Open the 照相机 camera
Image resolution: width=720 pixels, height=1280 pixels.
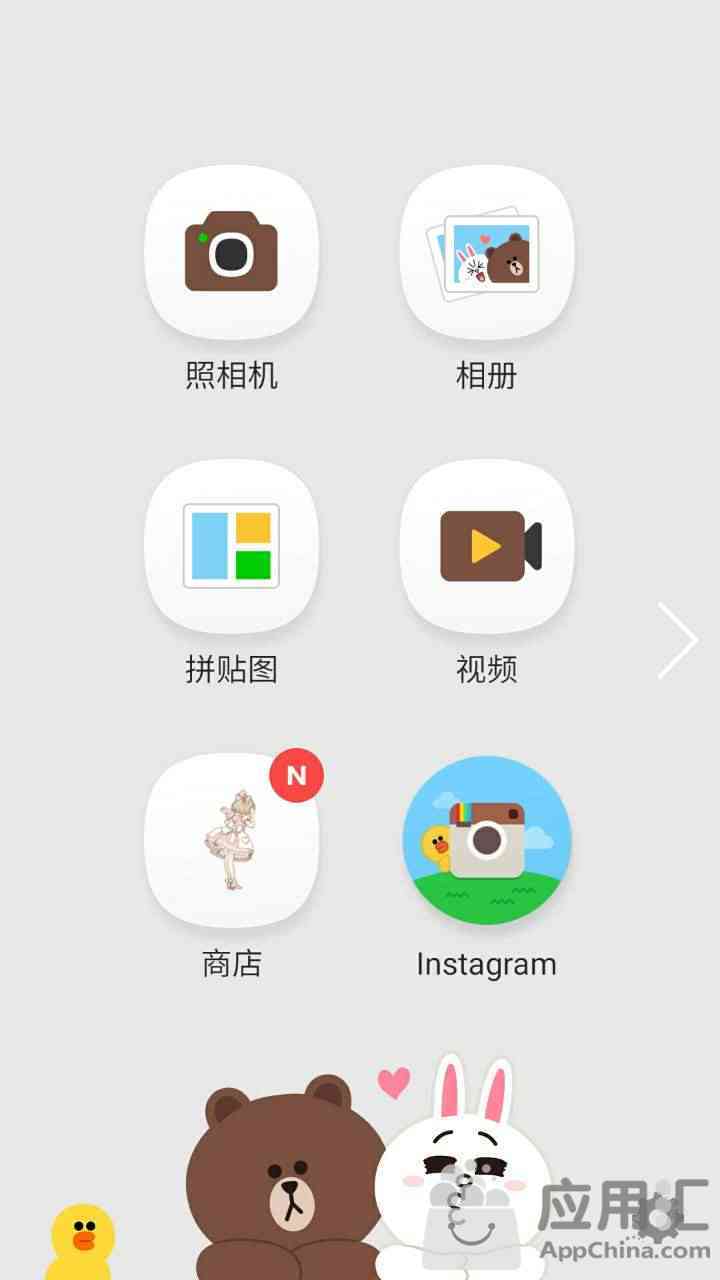pyautogui.click(x=231, y=252)
